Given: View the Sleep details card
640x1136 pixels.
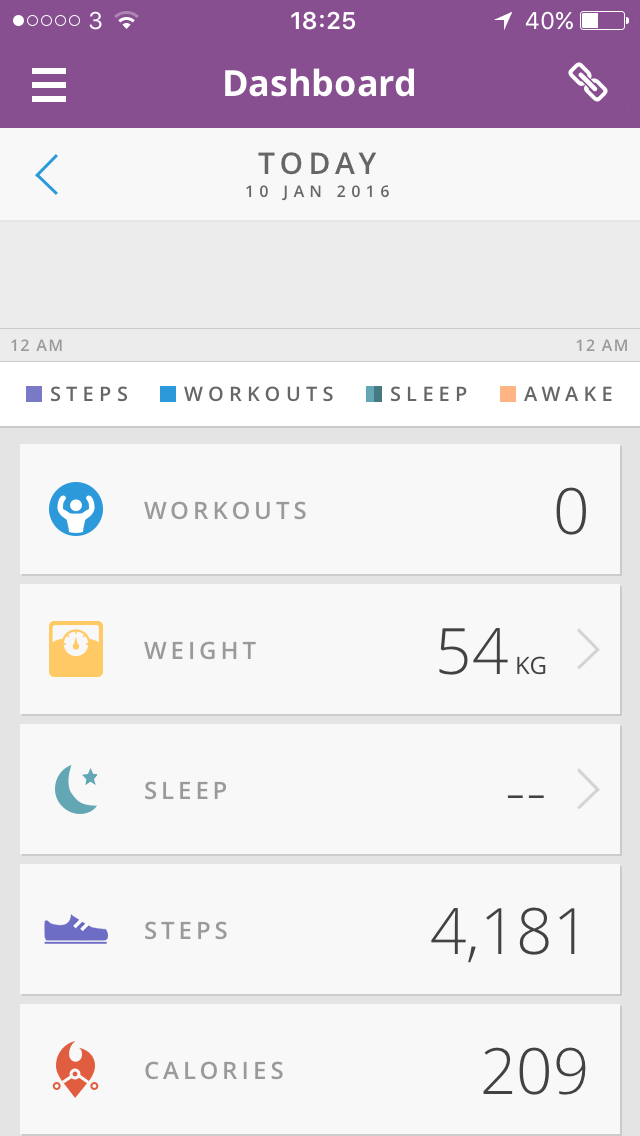Looking at the screenshot, I should point(320,790).
